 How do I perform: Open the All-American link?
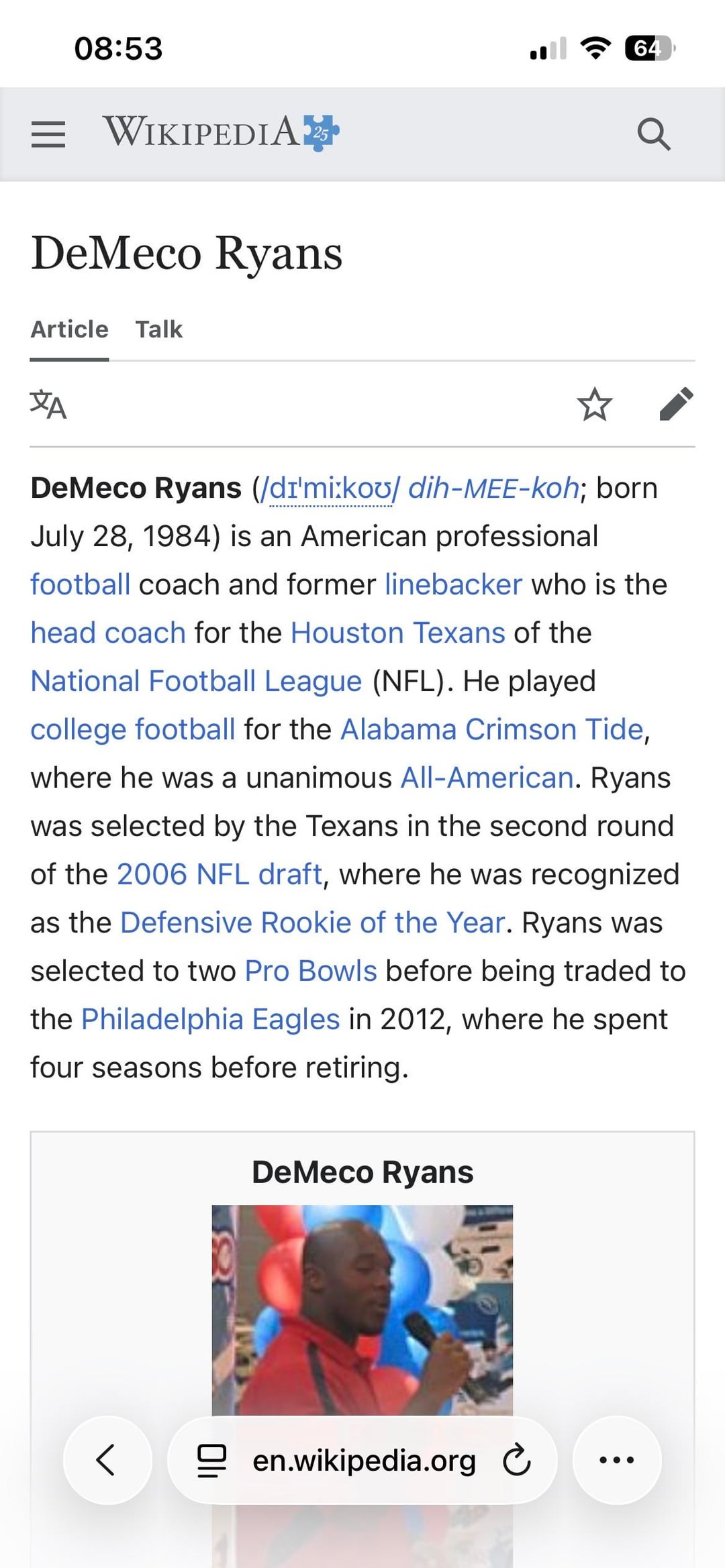click(487, 778)
